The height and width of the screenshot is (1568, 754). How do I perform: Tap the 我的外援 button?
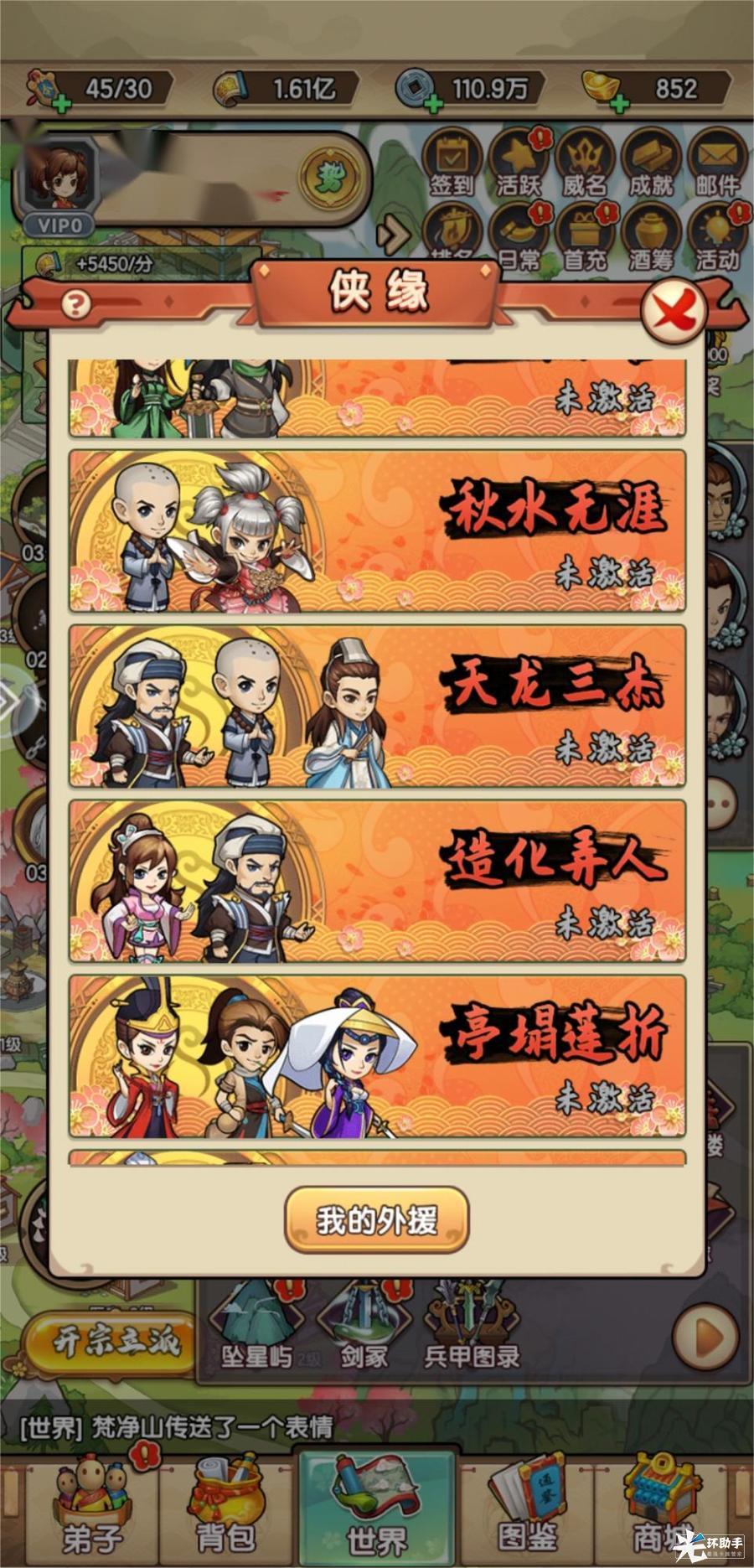(376, 1219)
